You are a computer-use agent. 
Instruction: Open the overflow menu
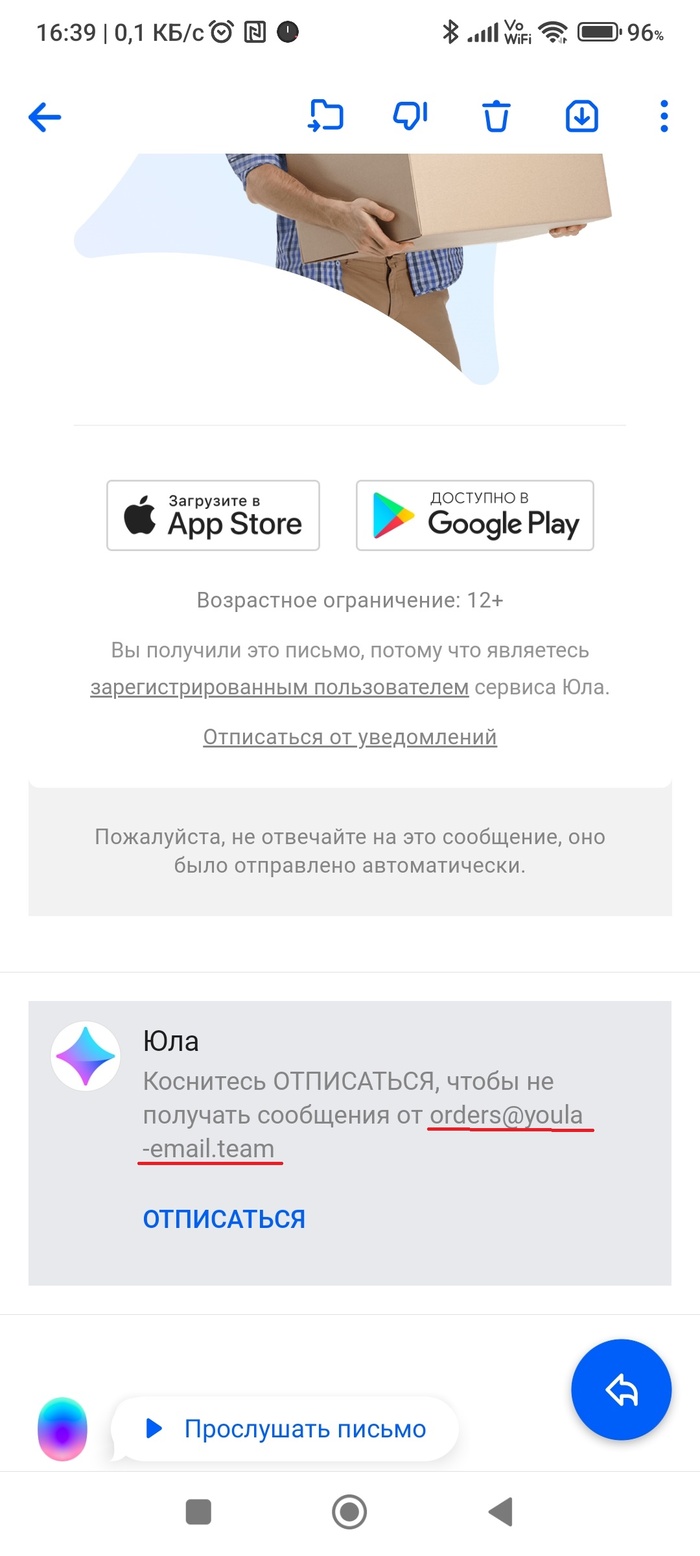pos(664,117)
